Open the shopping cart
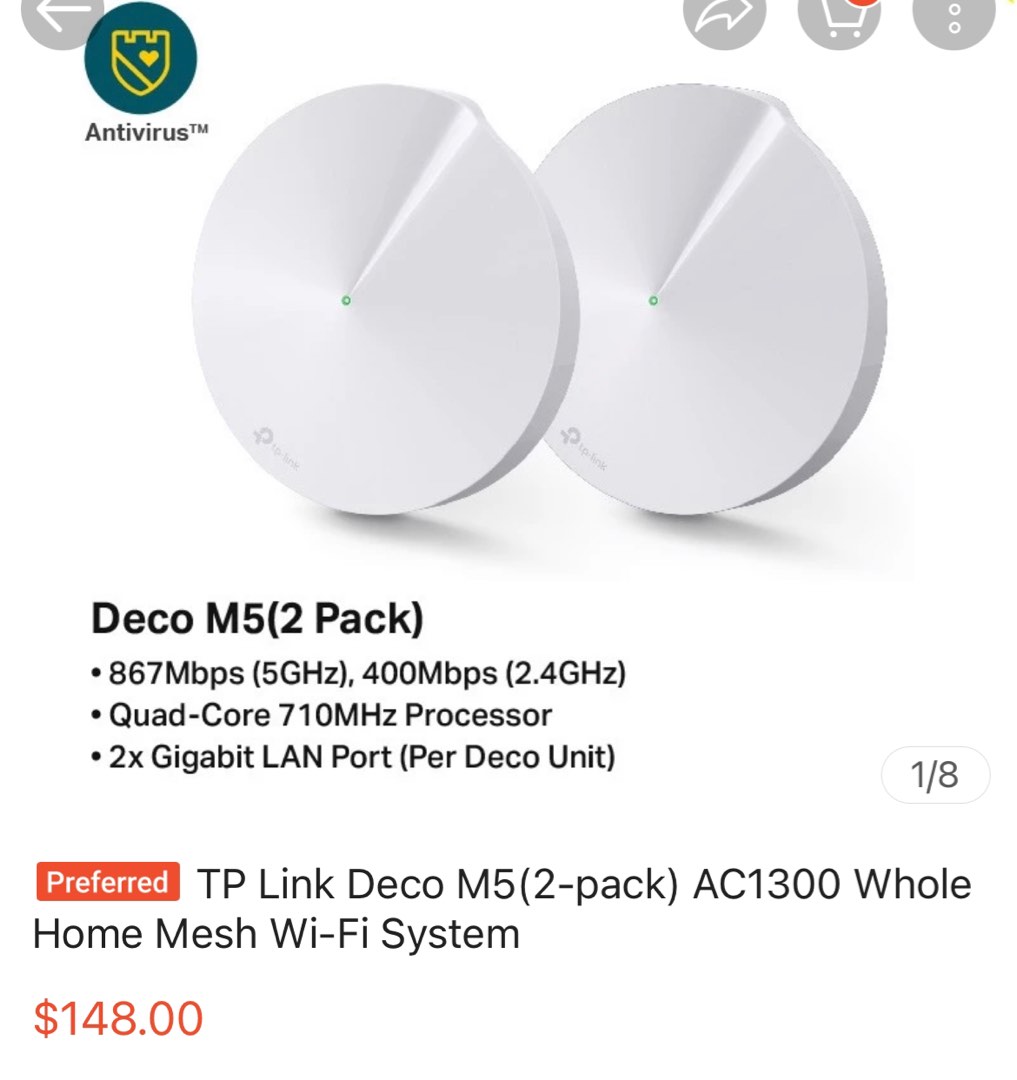The image size is (1017, 1080). [x=838, y=22]
